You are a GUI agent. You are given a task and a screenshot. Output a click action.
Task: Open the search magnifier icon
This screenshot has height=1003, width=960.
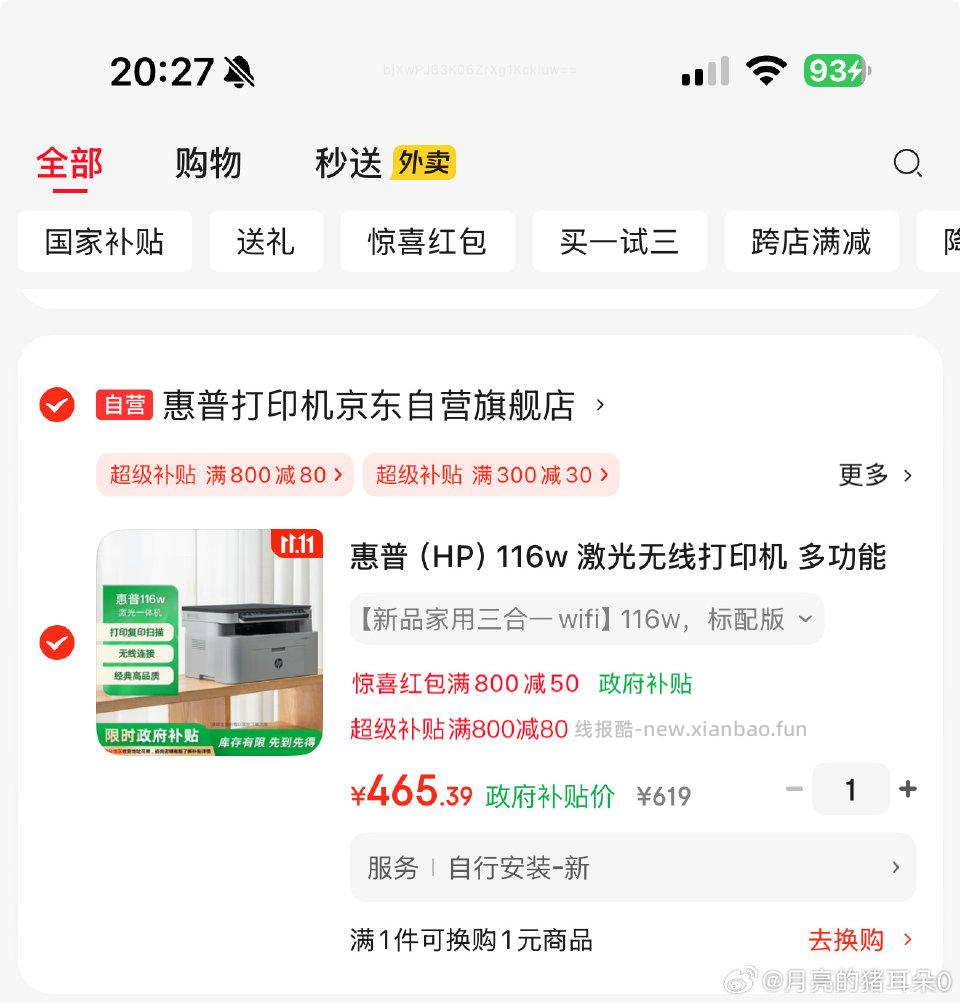pyautogui.click(x=908, y=164)
